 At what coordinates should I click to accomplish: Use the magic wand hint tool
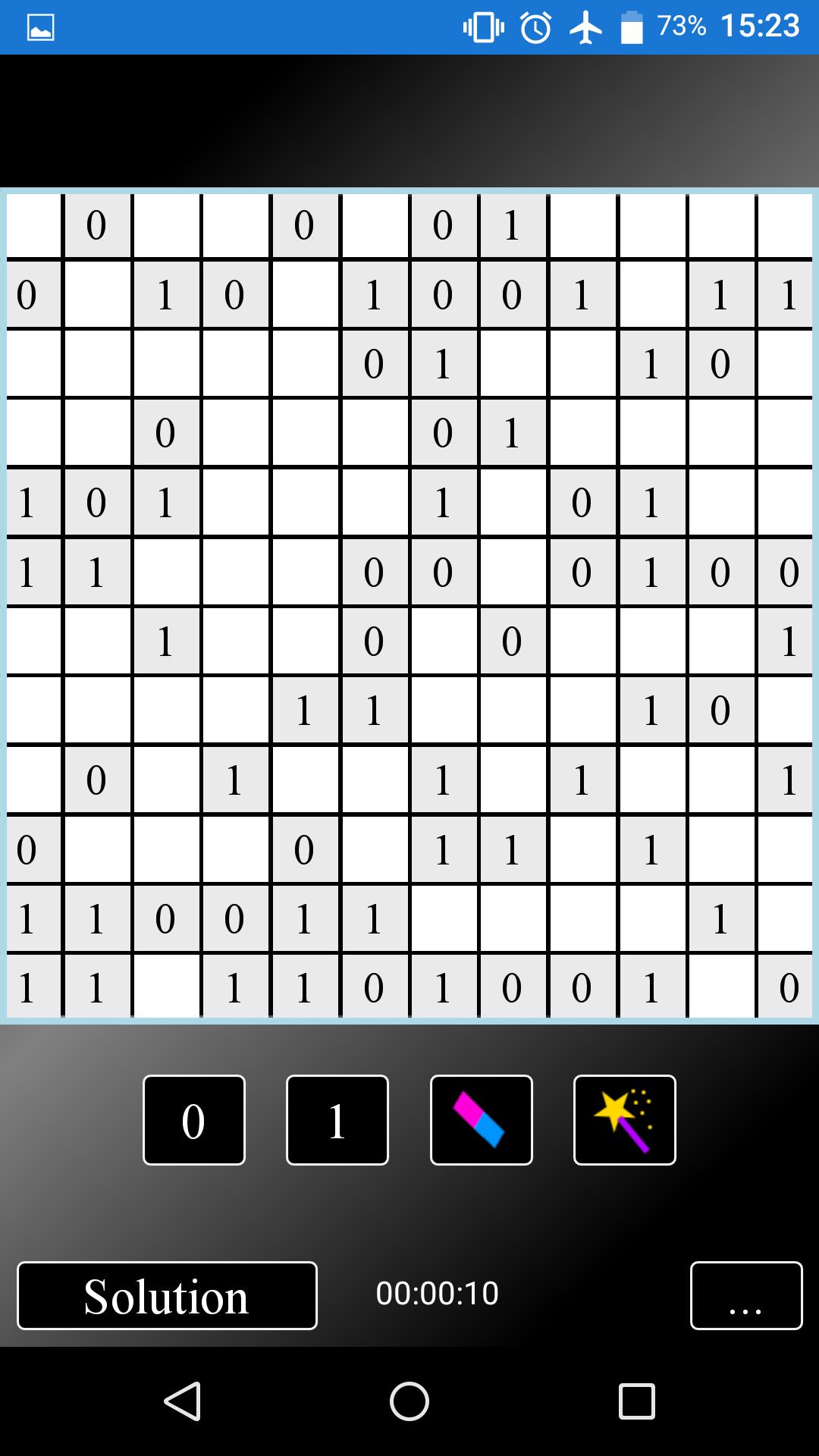pyautogui.click(x=624, y=1120)
